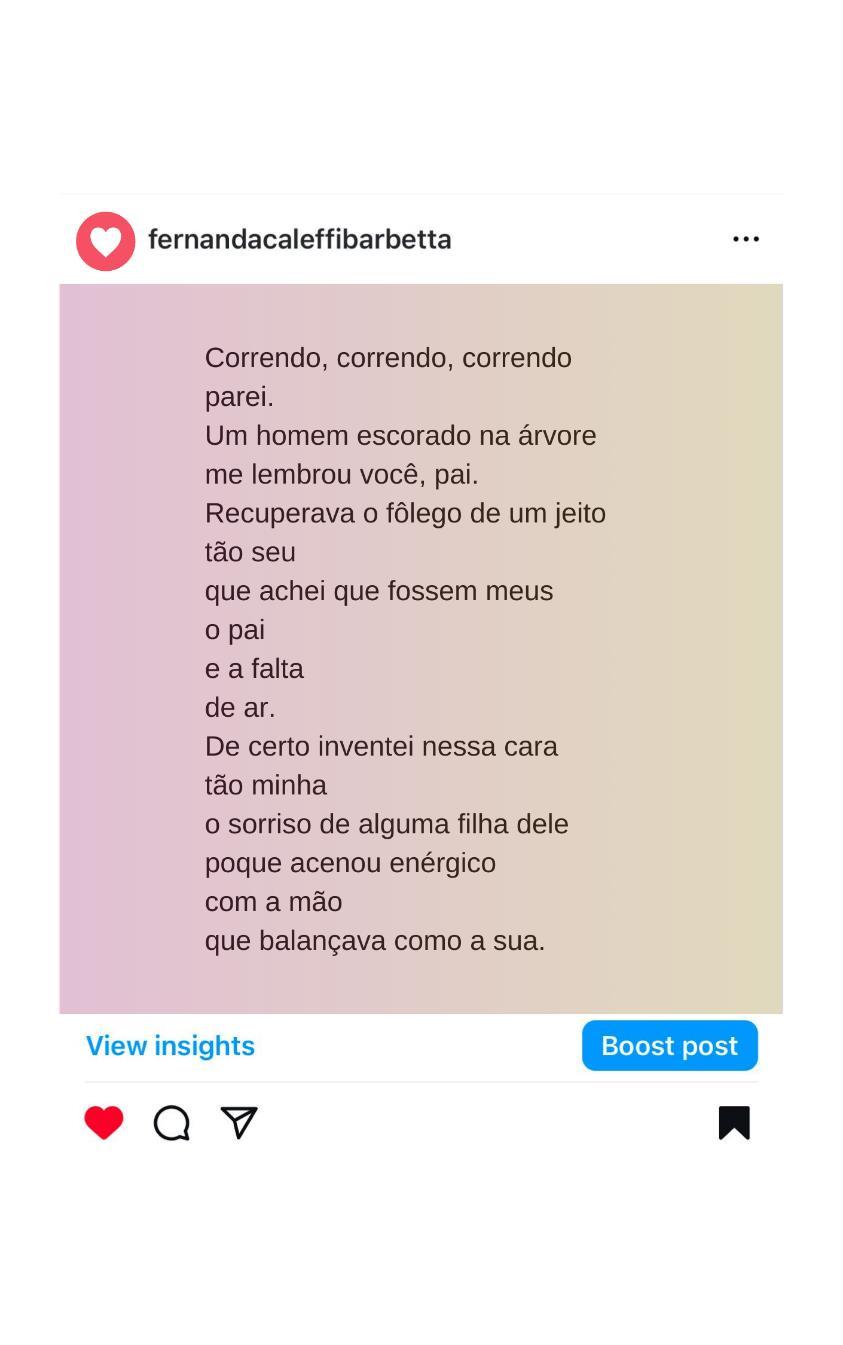Open fernandacaleffibarbetta's profile picture
Image resolution: width=843 pixels, height=1345 pixels.
(x=106, y=241)
